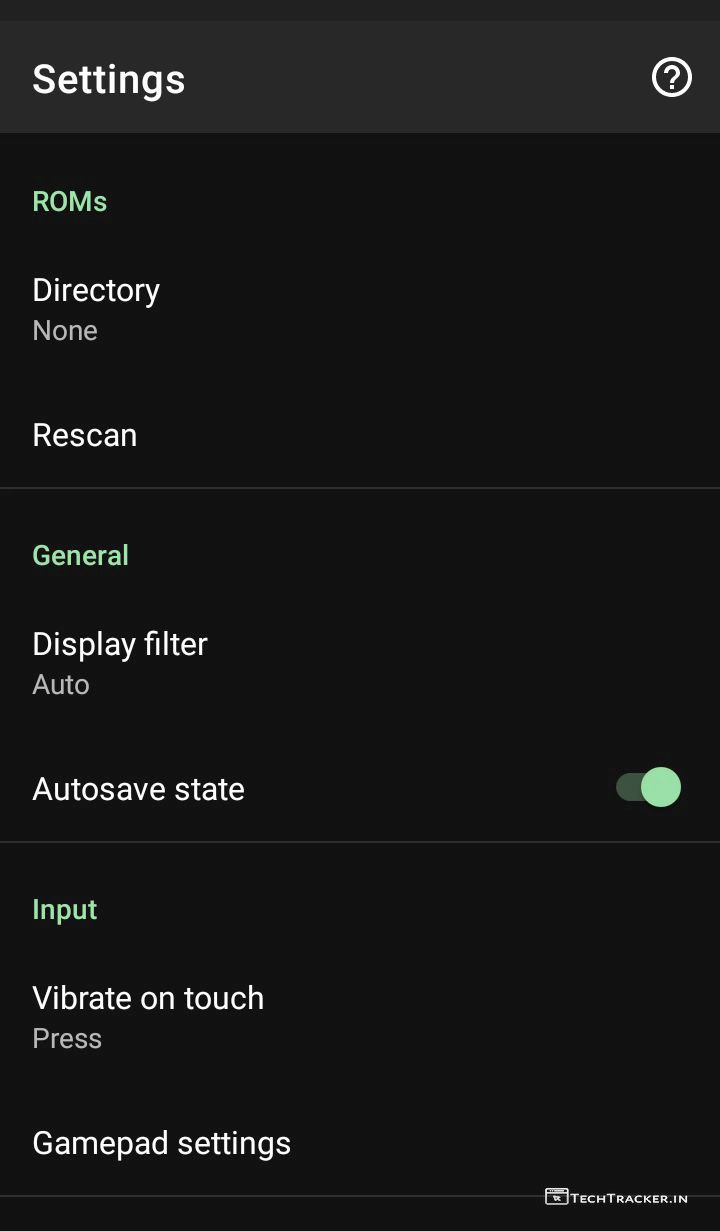Image resolution: width=720 pixels, height=1231 pixels.
Task: Disable the Autosave state switch
Action: [648, 788]
